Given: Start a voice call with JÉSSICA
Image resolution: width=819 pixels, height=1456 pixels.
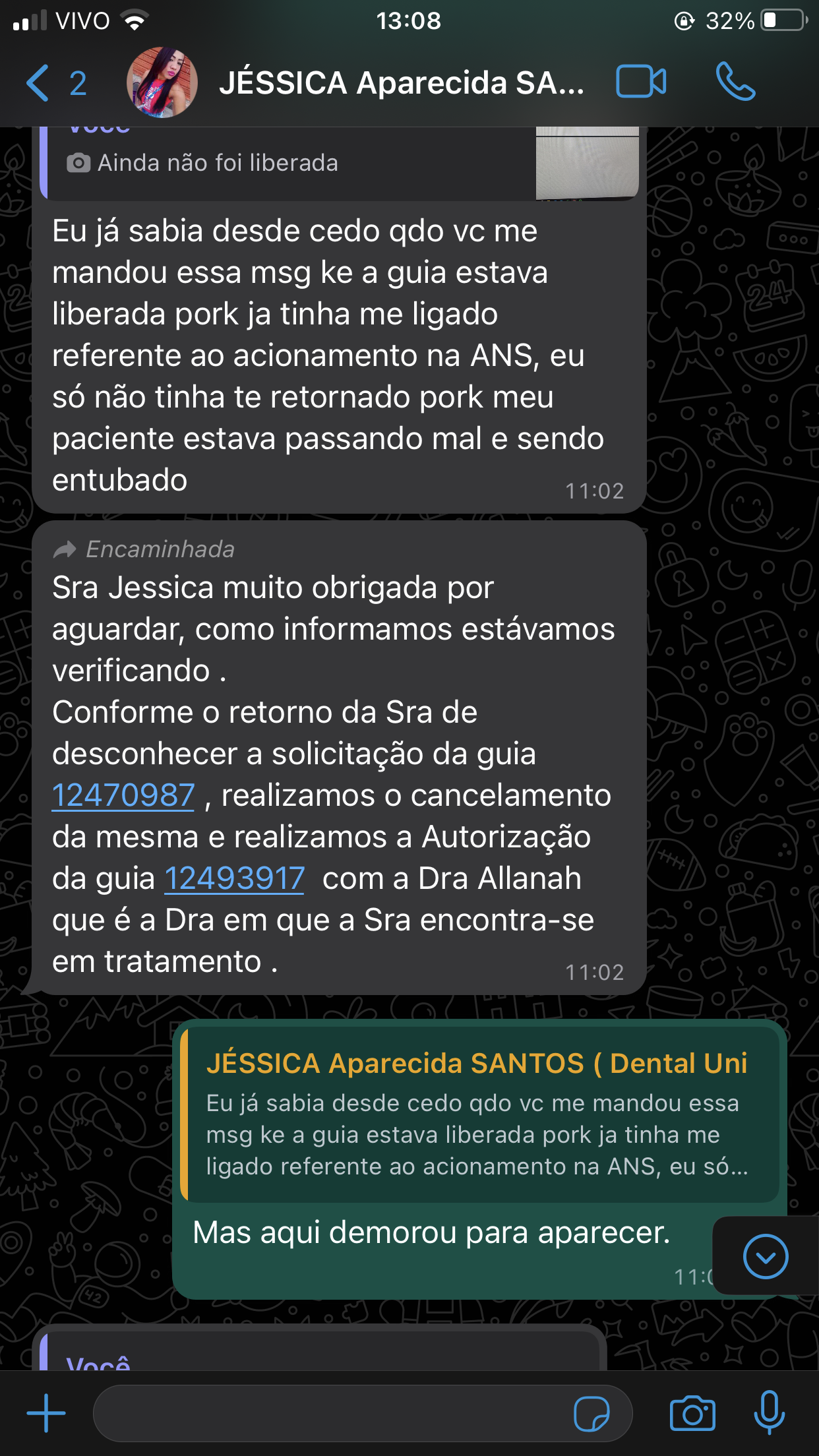Looking at the screenshot, I should tap(735, 82).
